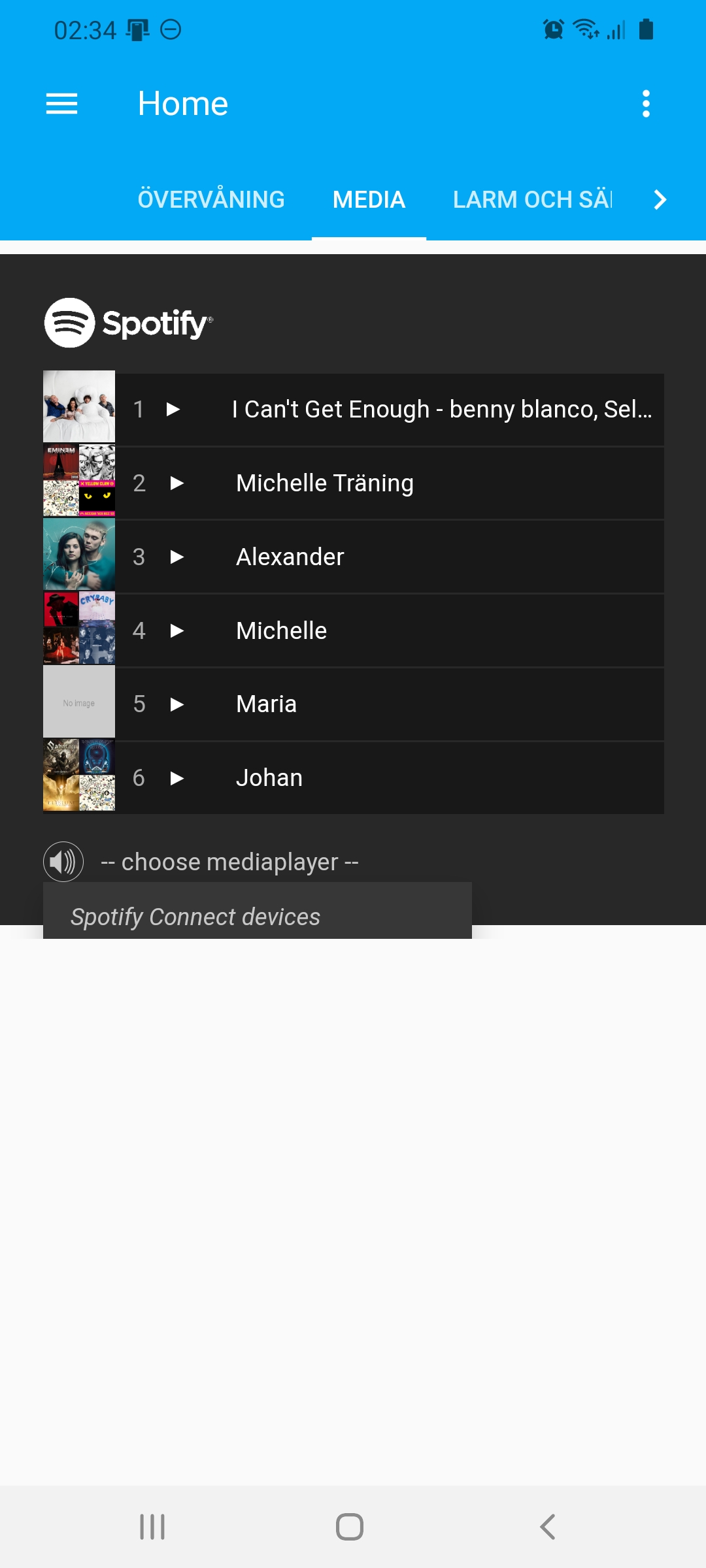Select LARM OCH SÄ tab
This screenshot has height=1568, width=706.
tap(531, 199)
